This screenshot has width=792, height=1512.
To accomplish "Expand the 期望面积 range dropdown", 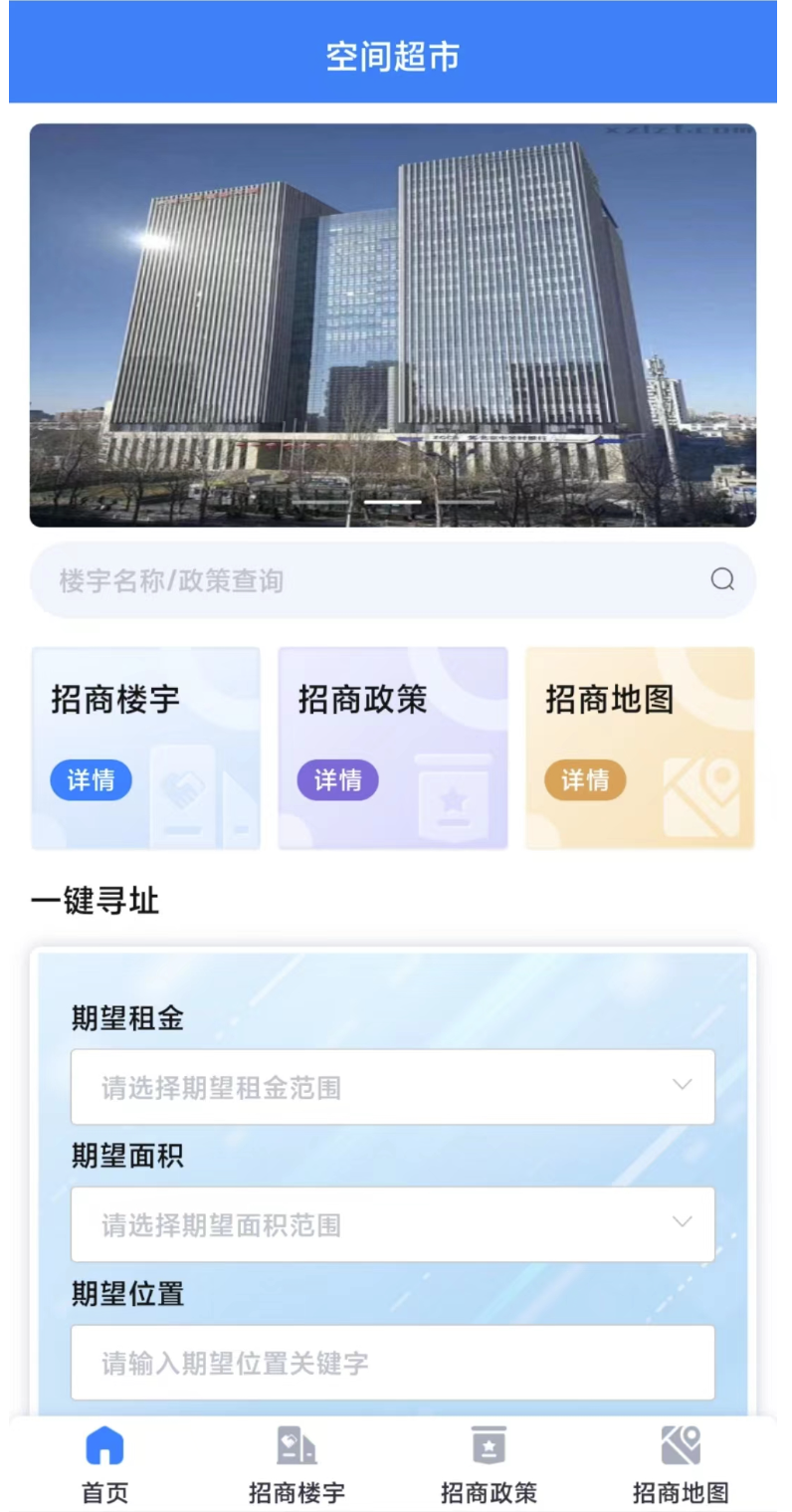I will [x=393, y=1224].
